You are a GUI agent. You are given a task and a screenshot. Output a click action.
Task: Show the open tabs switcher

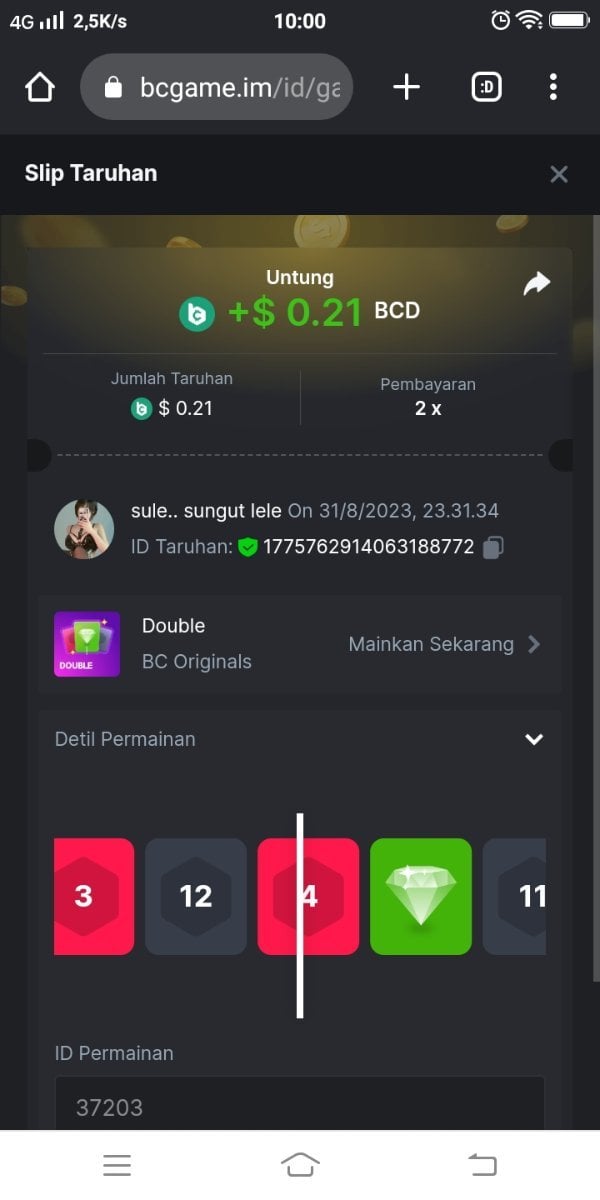point(486,88)
